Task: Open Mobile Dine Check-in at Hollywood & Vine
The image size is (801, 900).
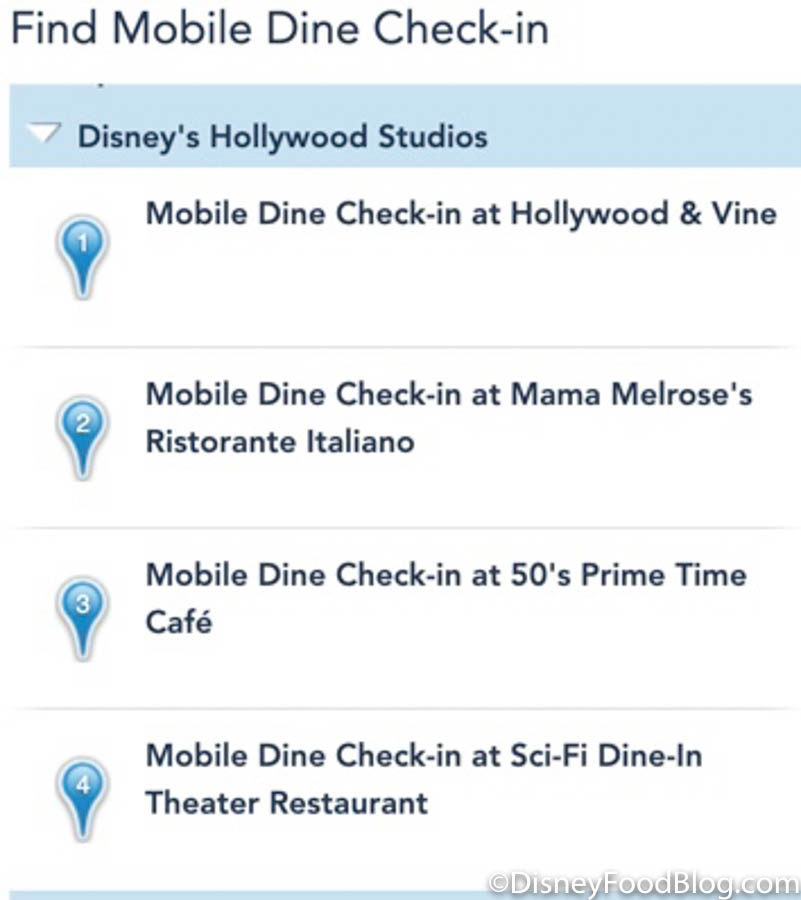Action: [x=460, y=214]
